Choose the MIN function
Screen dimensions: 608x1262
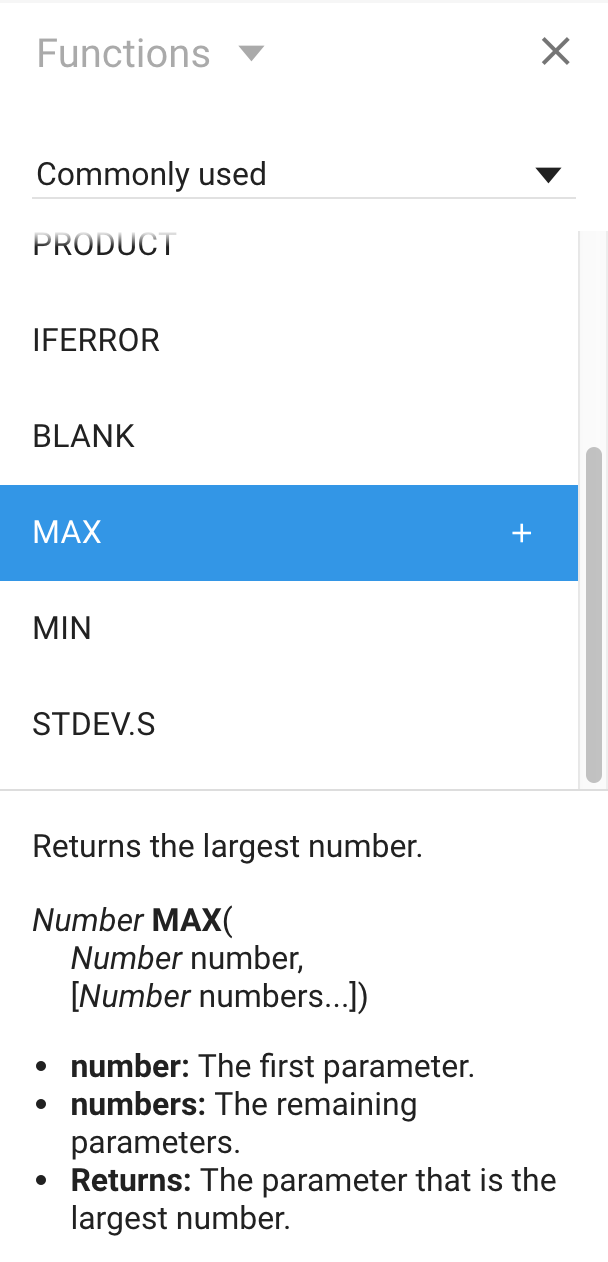[x=289, y=629]
